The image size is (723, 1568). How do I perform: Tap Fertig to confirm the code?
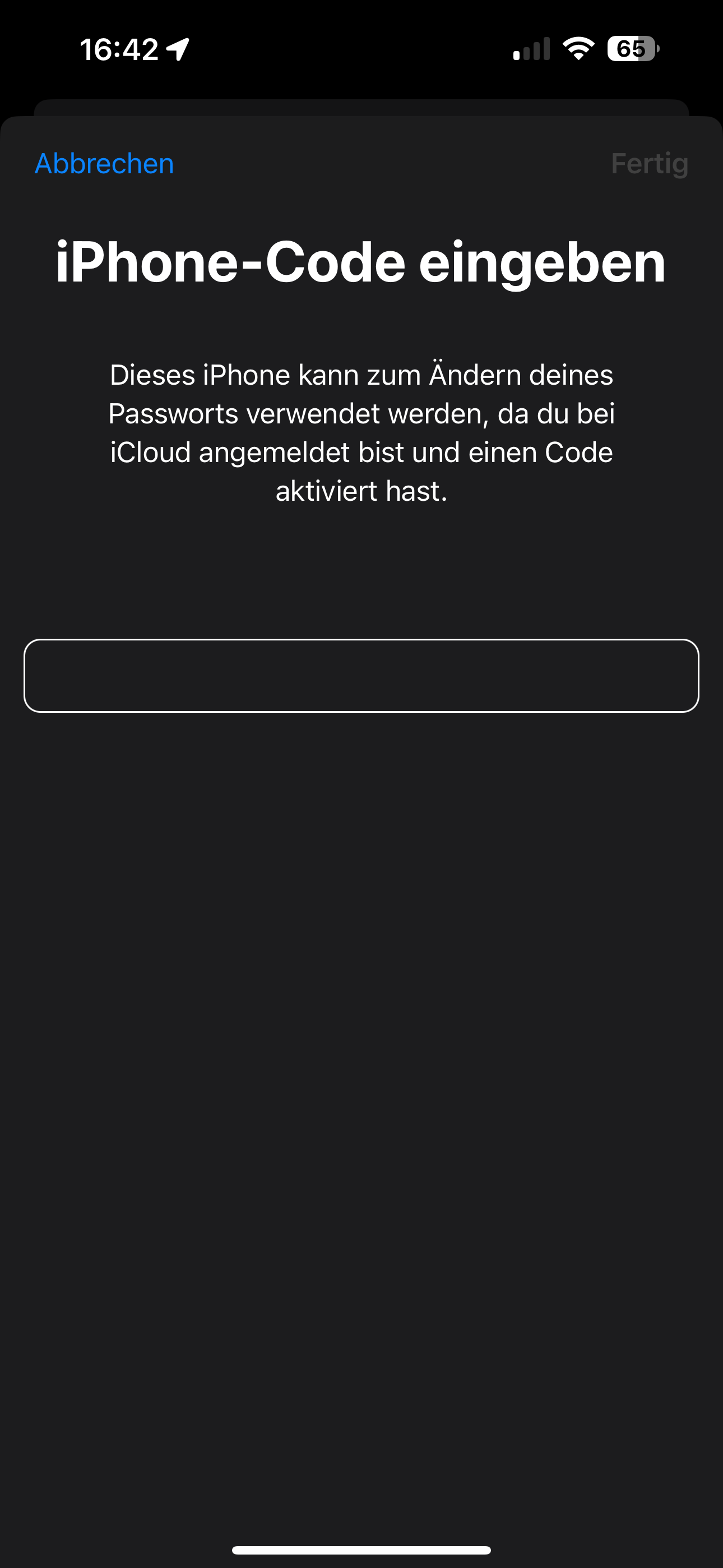[649, 164]
